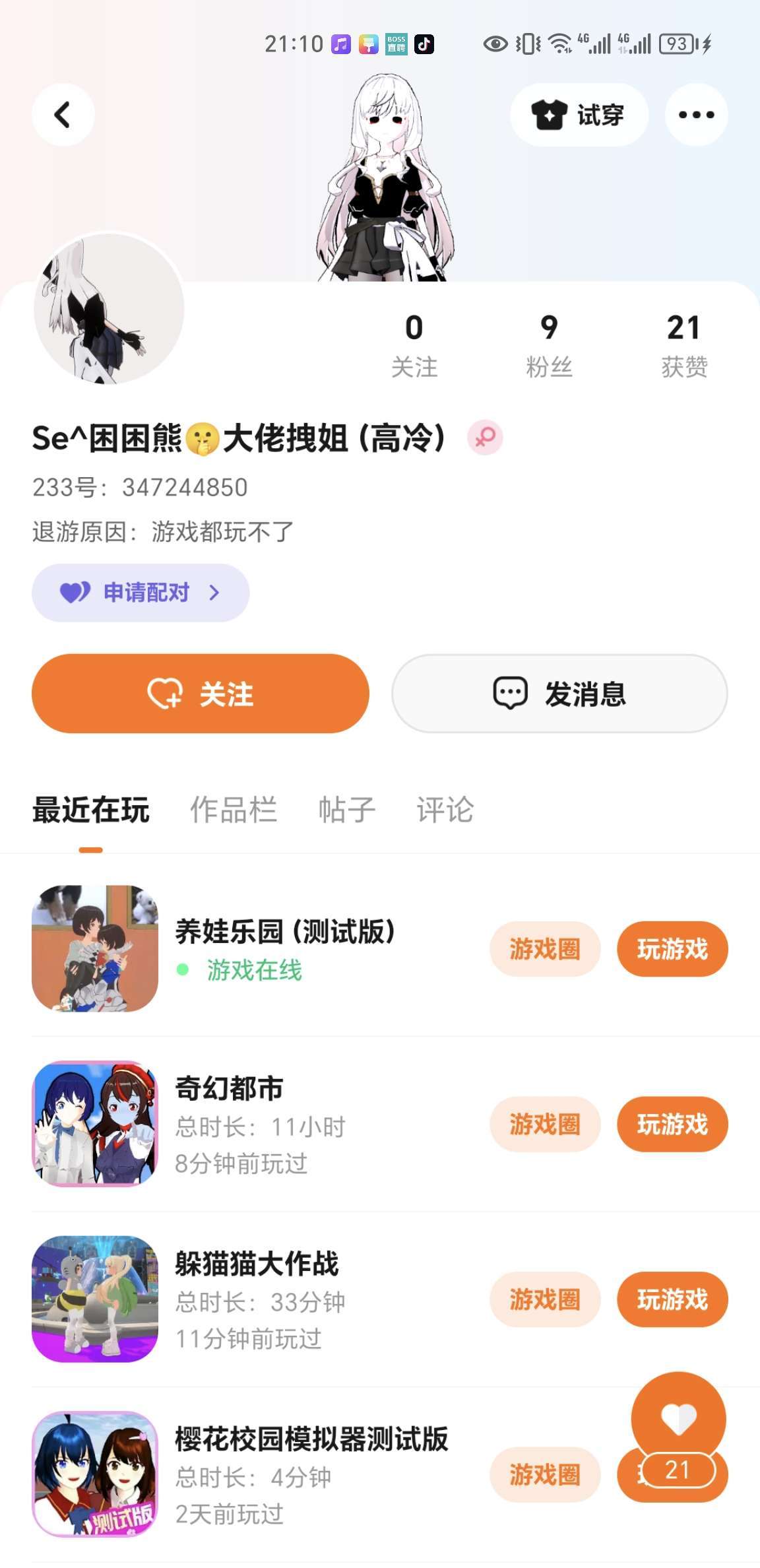Image resolution: width=760 pixels, height=1568 pixels.
Task: Open 游戏圈 for 养娃乐园 (测试版)
Action: coord(545,949)
